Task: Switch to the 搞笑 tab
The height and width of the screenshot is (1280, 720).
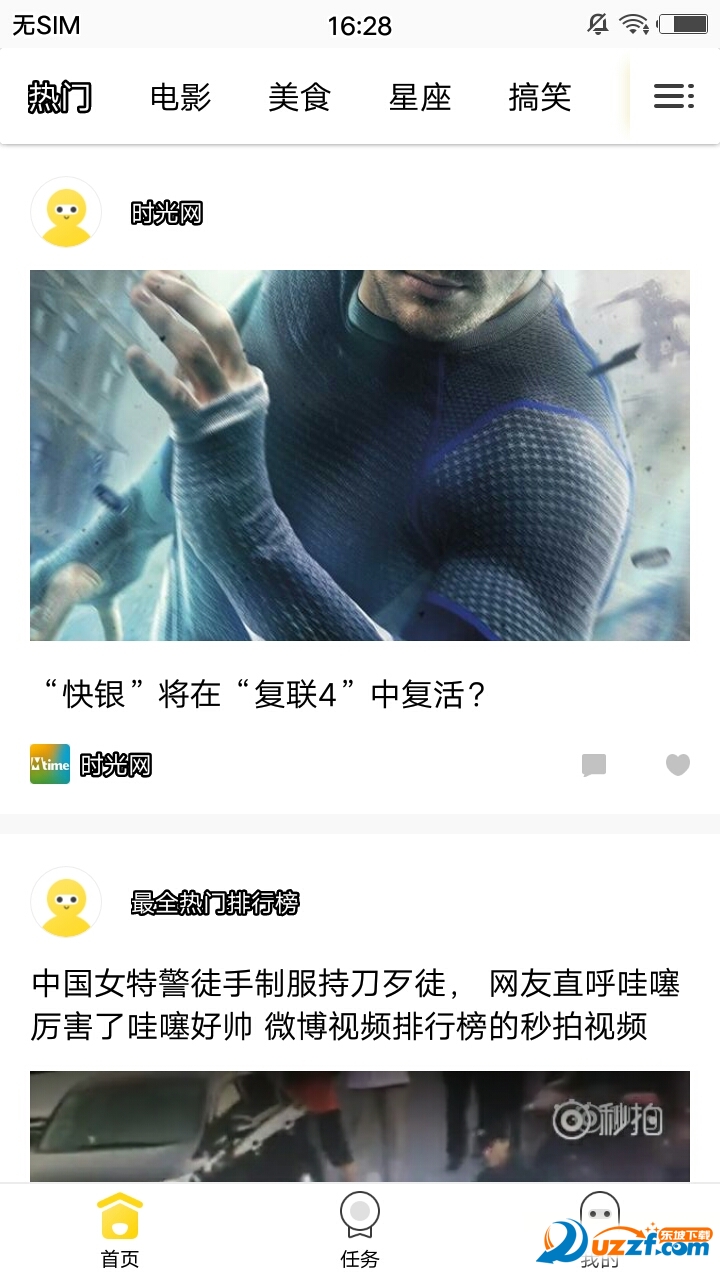Action: (540, 97)
